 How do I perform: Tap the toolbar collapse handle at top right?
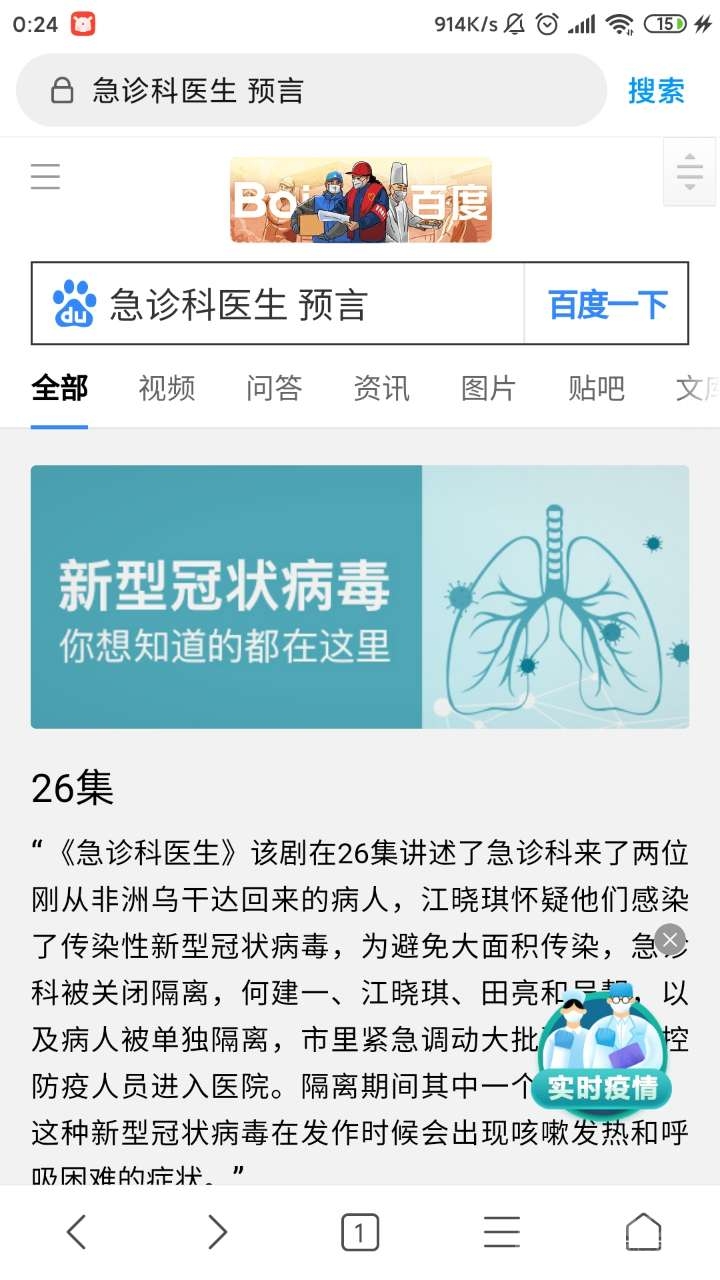click(x=690, y=172)
